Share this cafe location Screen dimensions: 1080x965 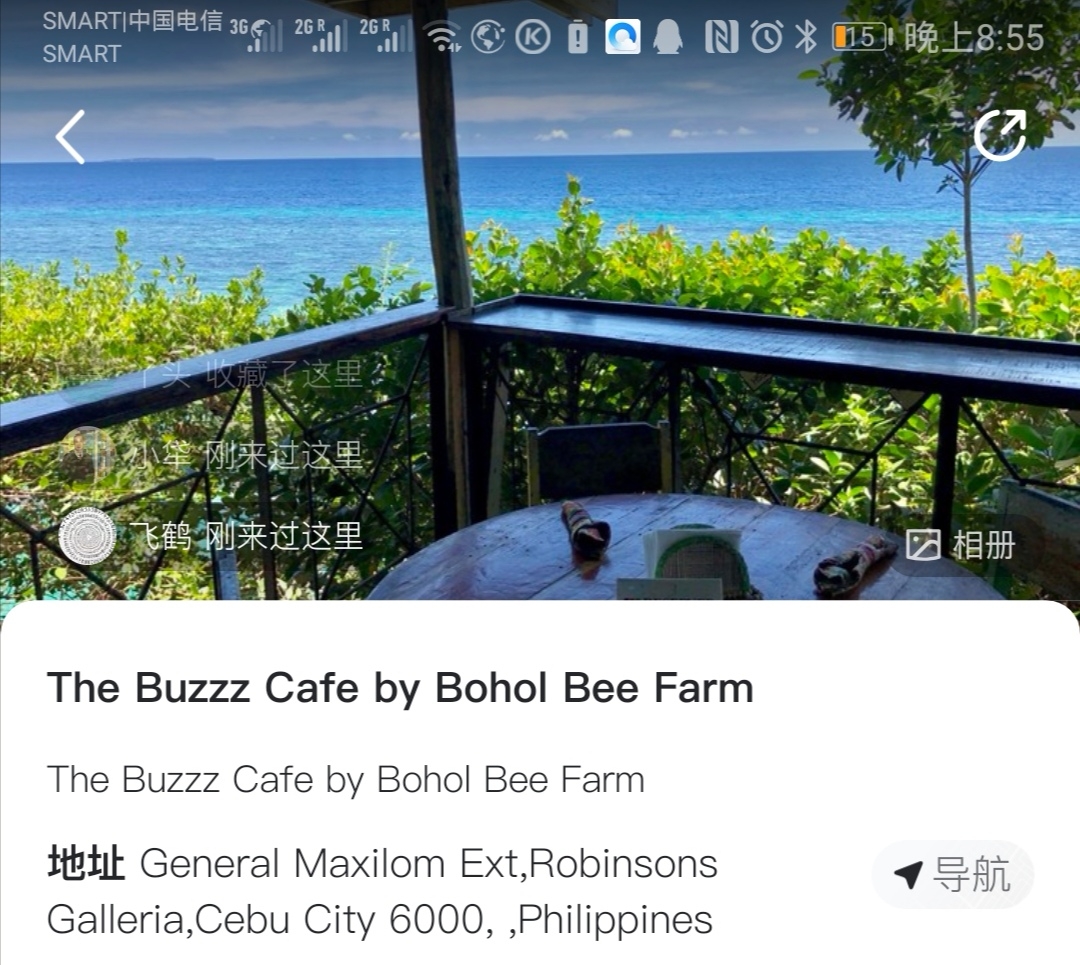1000,136
